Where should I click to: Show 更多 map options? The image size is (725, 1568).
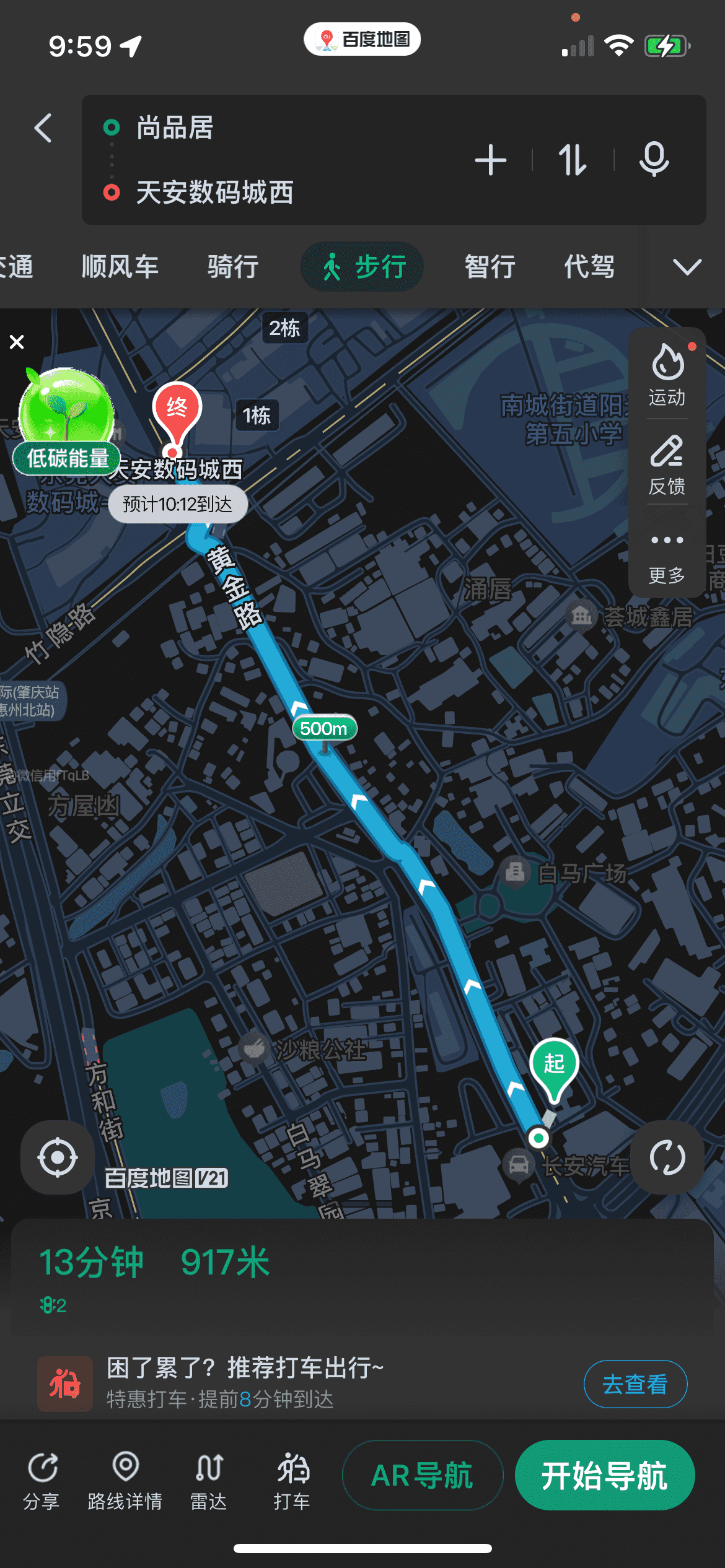coord(667,554)
